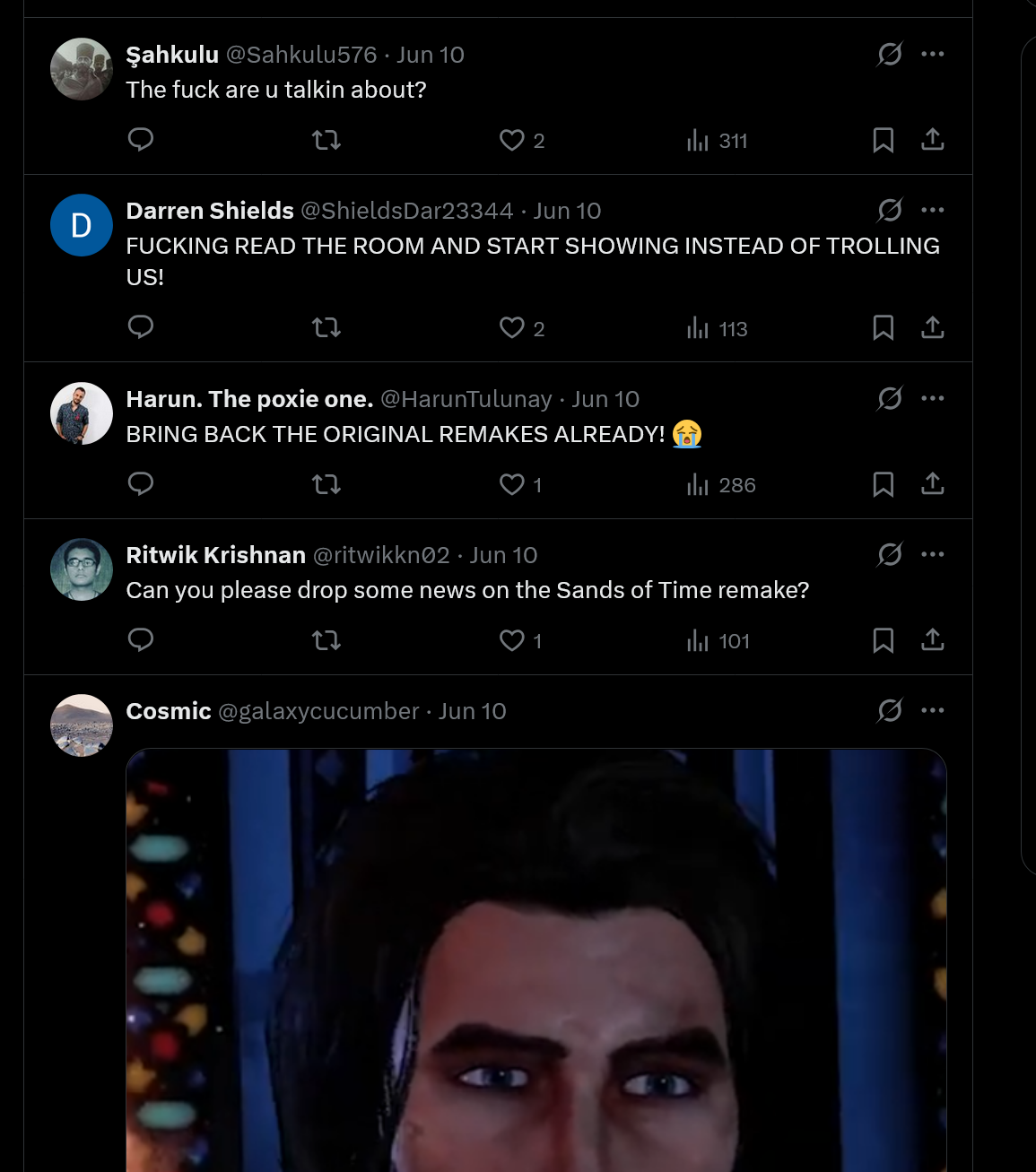This screenshot has width=1036, height=1172.
Task: Open Ritwik Krishnan's profile picture
Action: 81,569
